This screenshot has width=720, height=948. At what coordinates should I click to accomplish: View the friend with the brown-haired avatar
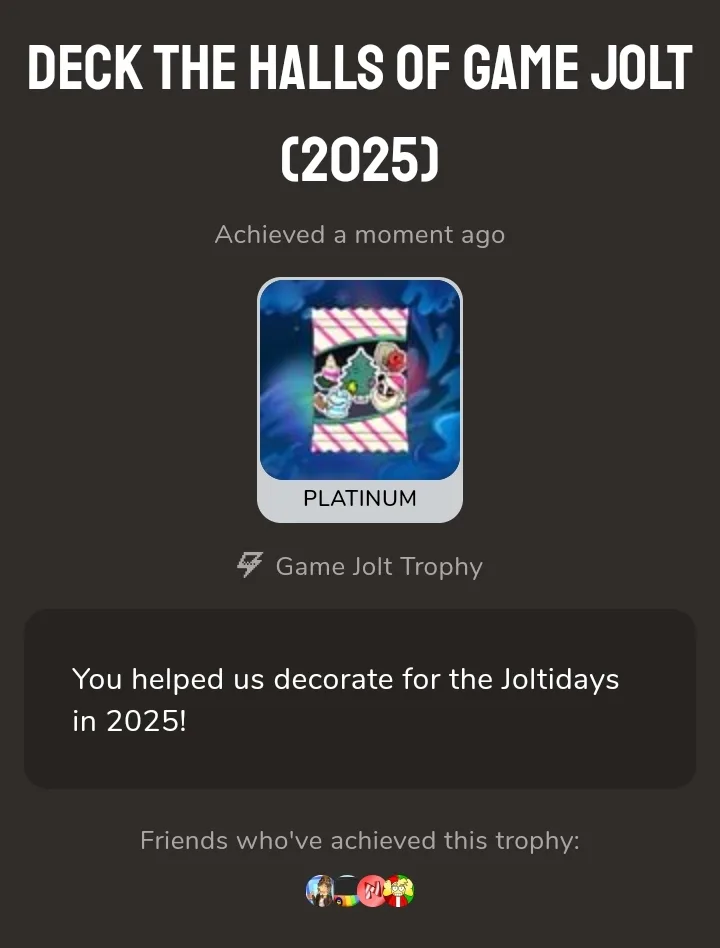pos(320,891)
